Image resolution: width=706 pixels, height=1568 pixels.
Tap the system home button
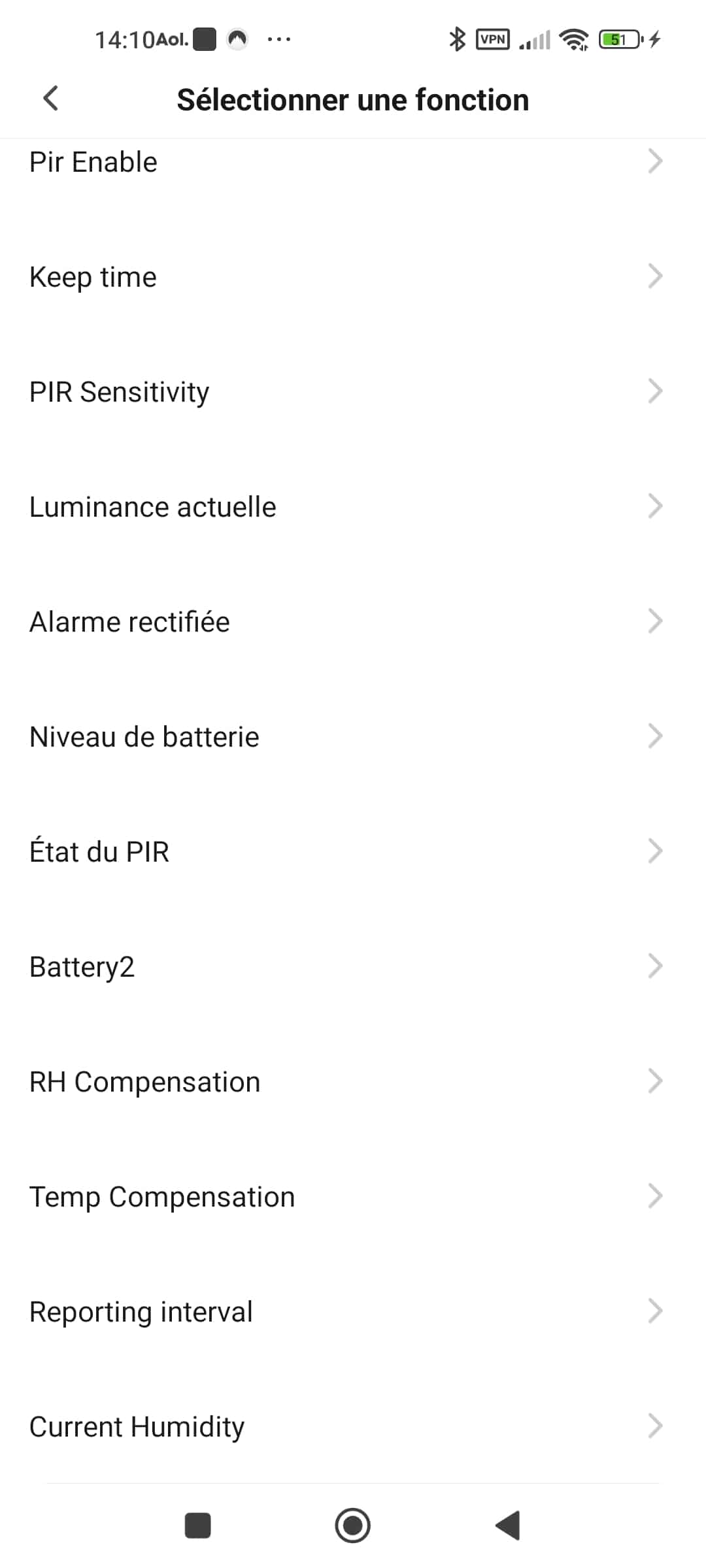(353, 1526)
